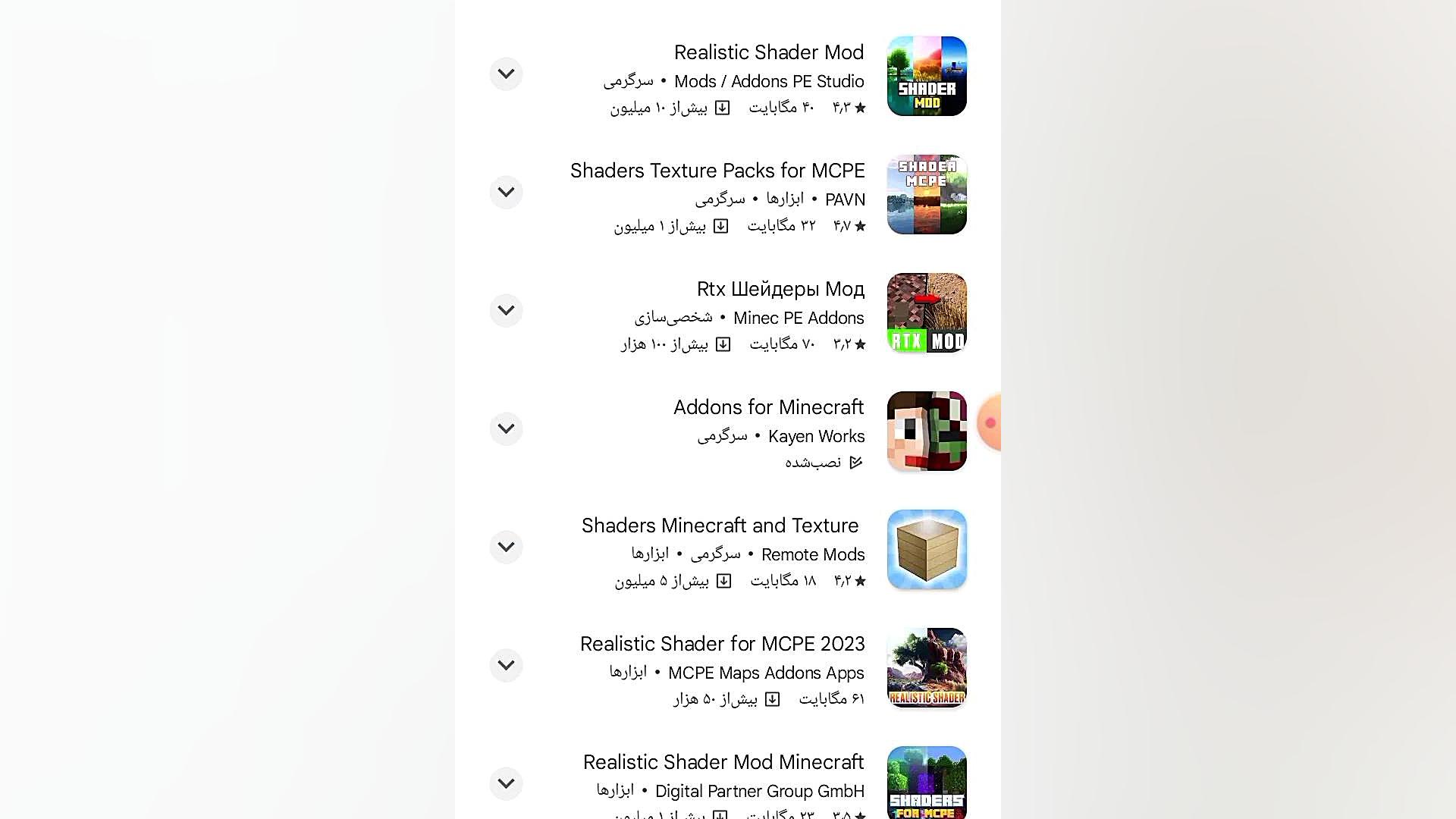
Task: Expand details for Addons for Minecraft
Action: click(x=506, y=429)
